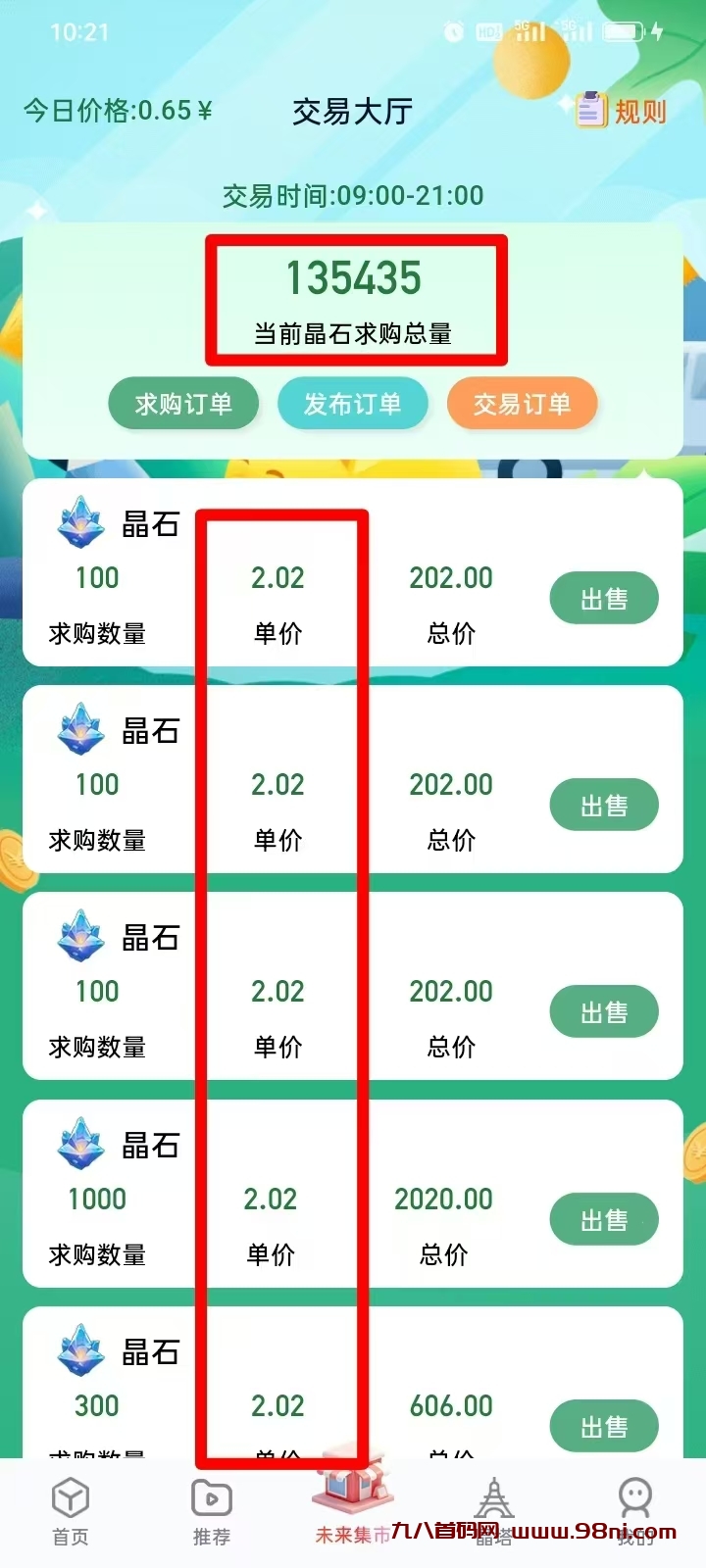
Task: Tap the 发布订单 publish order button
Action: click(353, 403)
